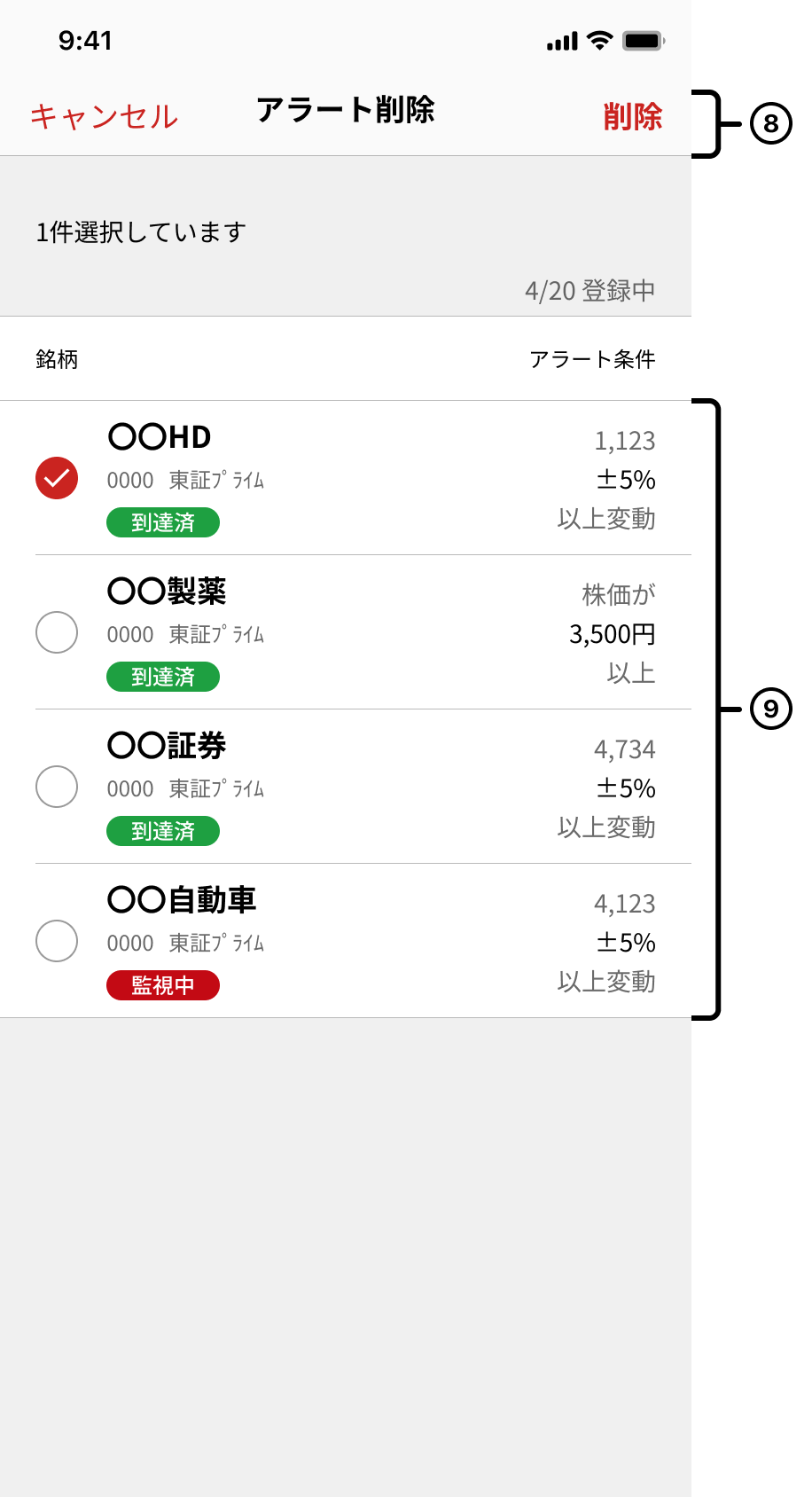Viewport: 812px width, 1497px height.
Task: Tap キャンセル to cancel alert deletion
Action: (104, 116)
